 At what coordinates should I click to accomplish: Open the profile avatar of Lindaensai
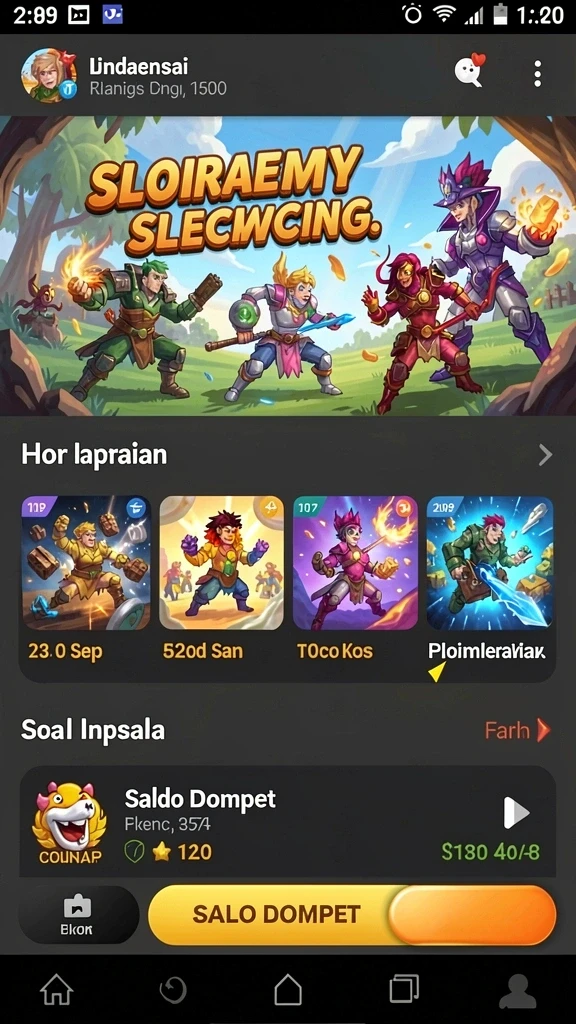pyautogui.click(x=50, y=75)
